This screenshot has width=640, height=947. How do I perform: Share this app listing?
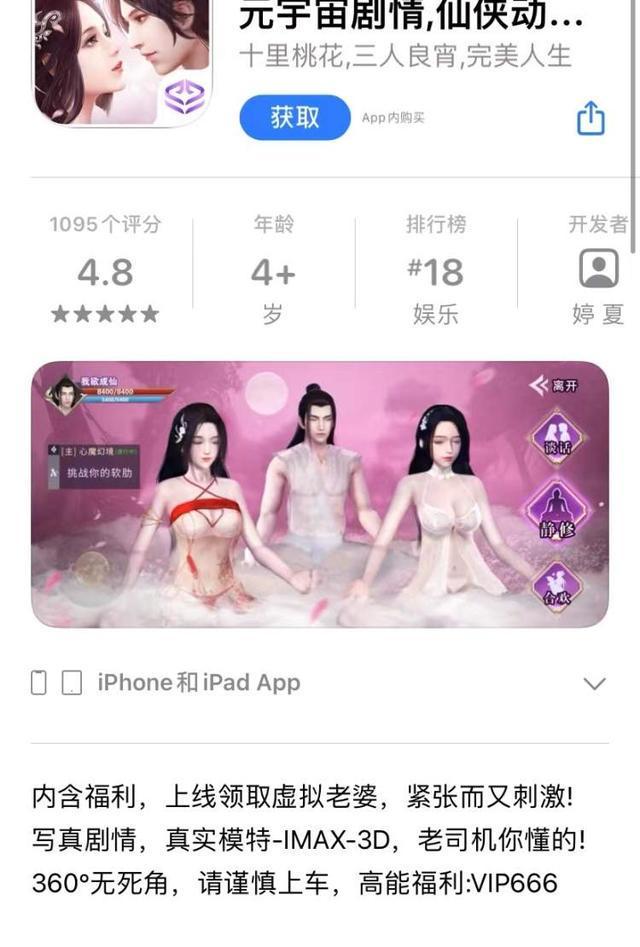coord(591,118)
